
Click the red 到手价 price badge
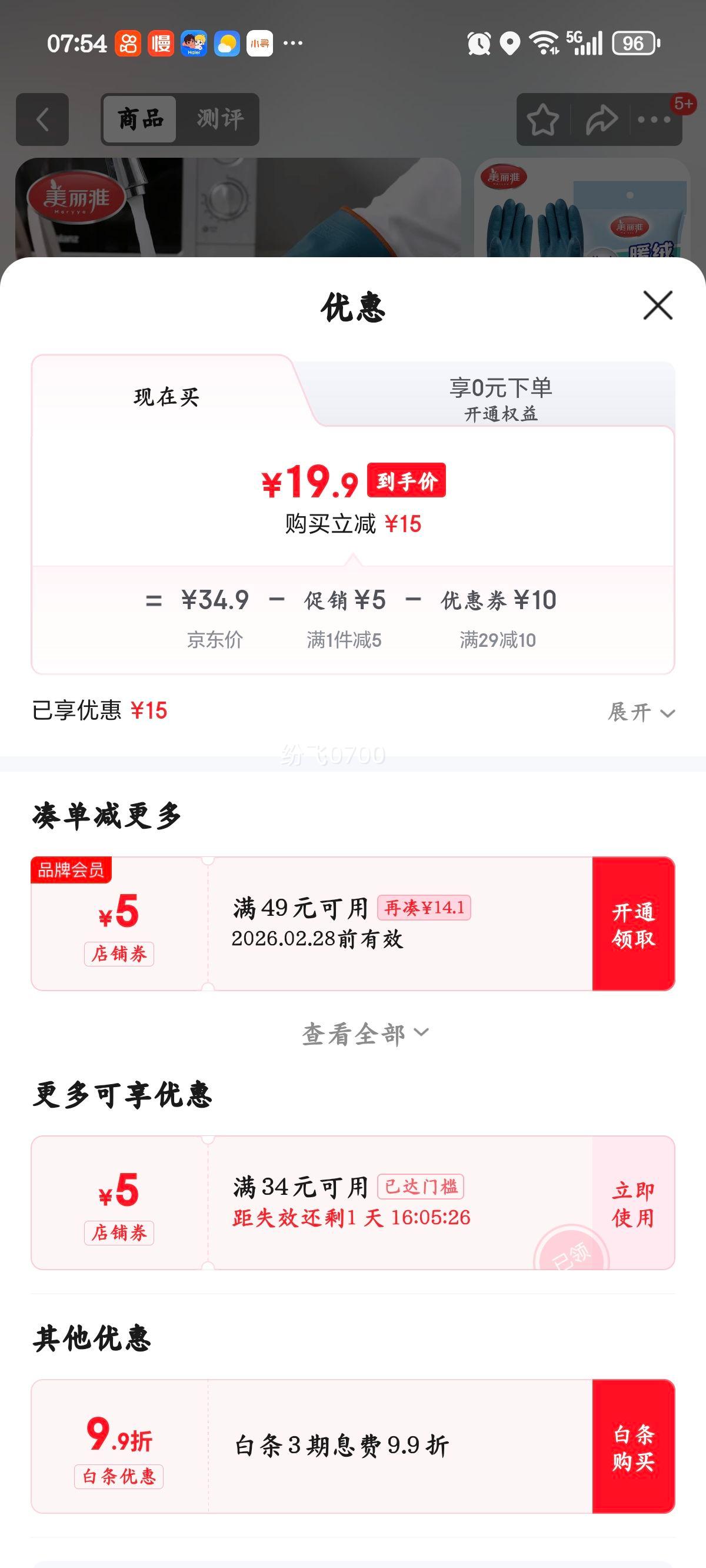coord(407,481)
